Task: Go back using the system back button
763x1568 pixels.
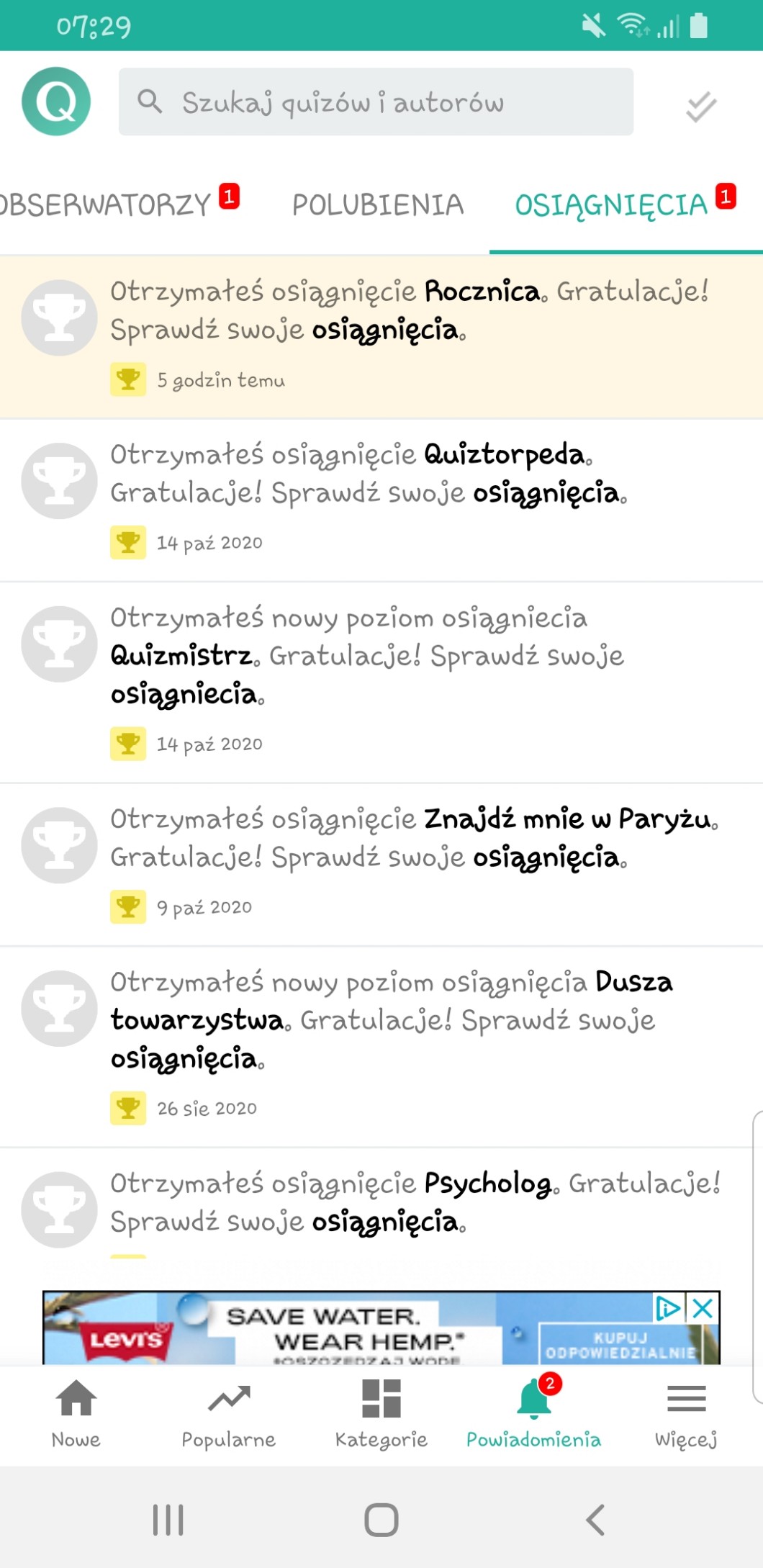Action: pos(595,1520)
